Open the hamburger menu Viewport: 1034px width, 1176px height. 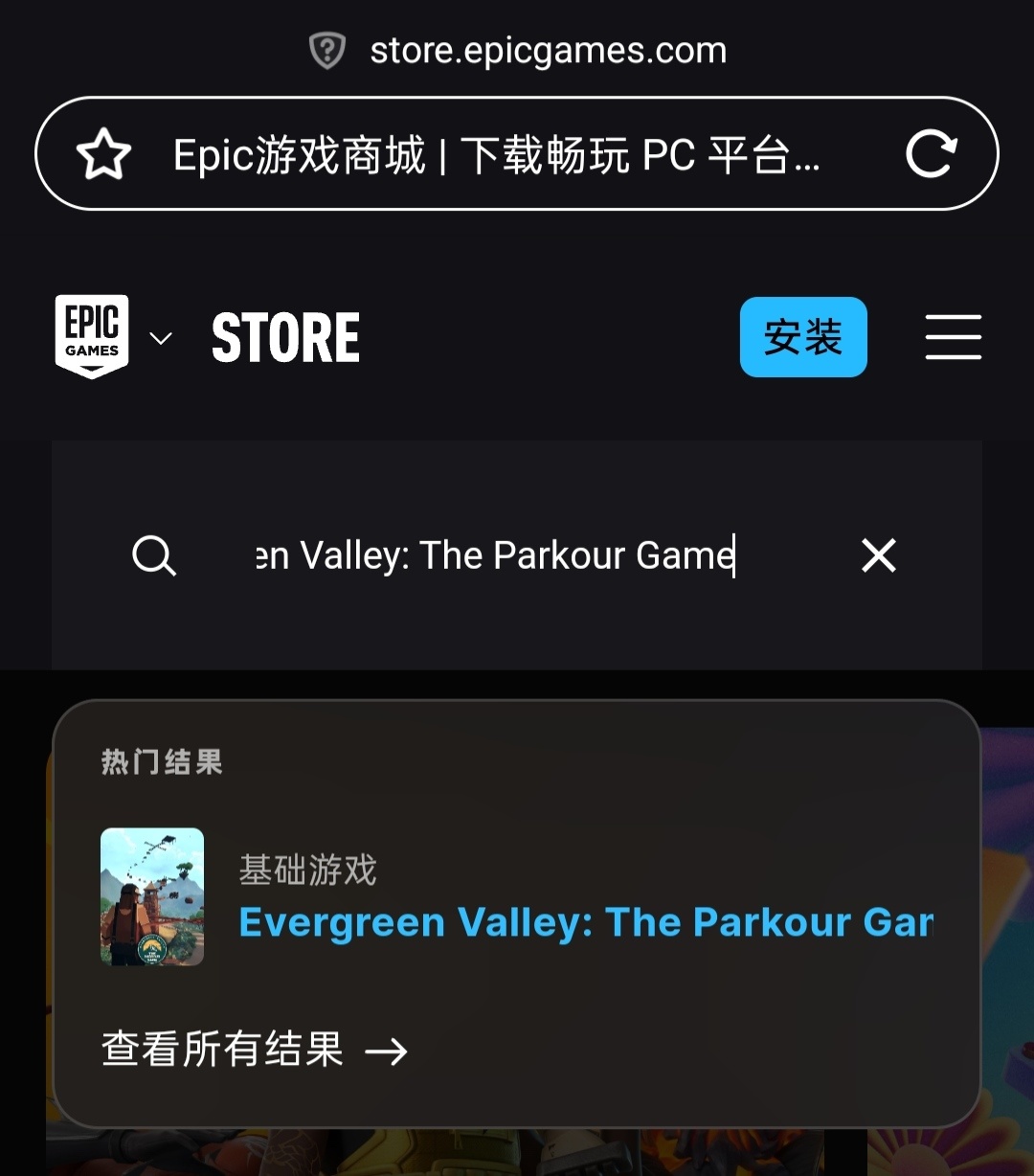[x=953, y=337]
